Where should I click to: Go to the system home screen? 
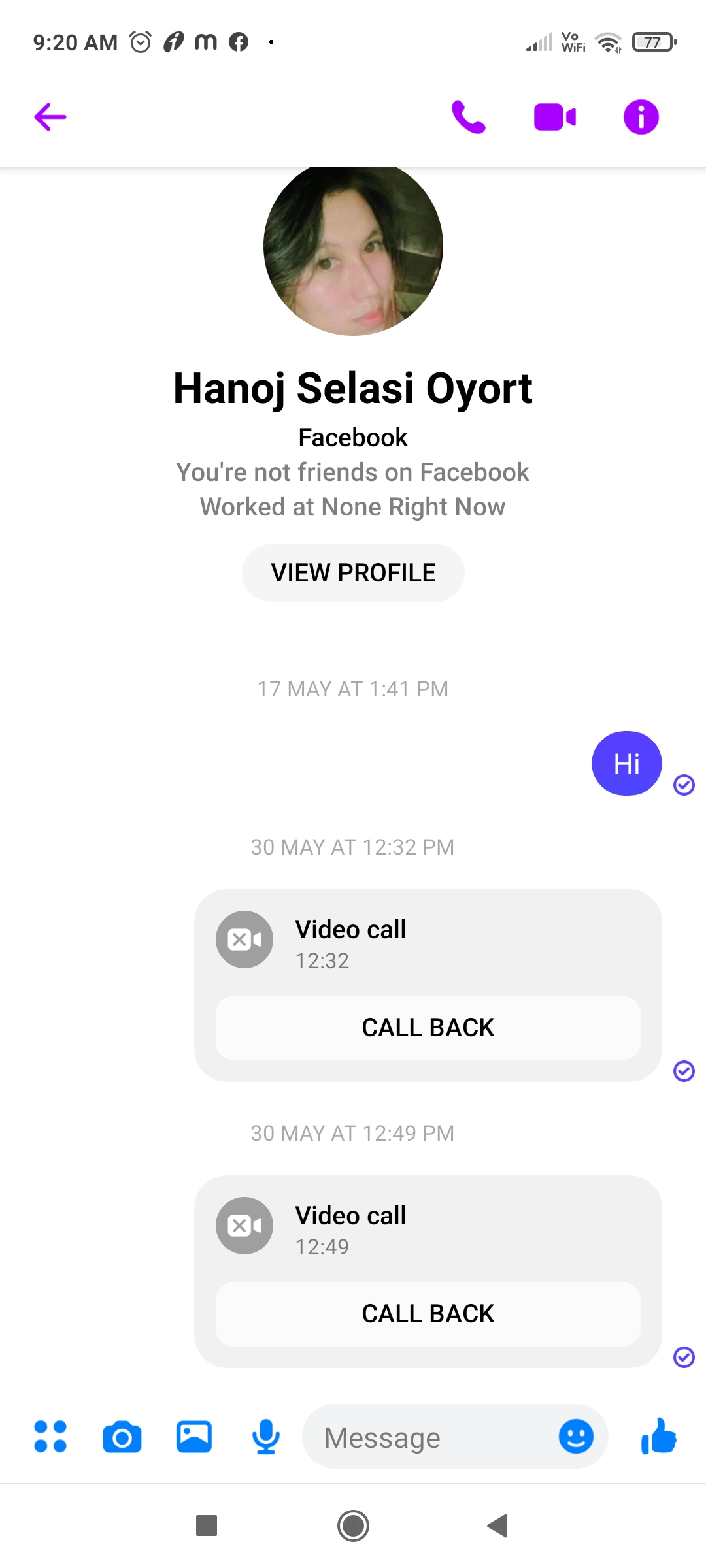click(353, 1526)
